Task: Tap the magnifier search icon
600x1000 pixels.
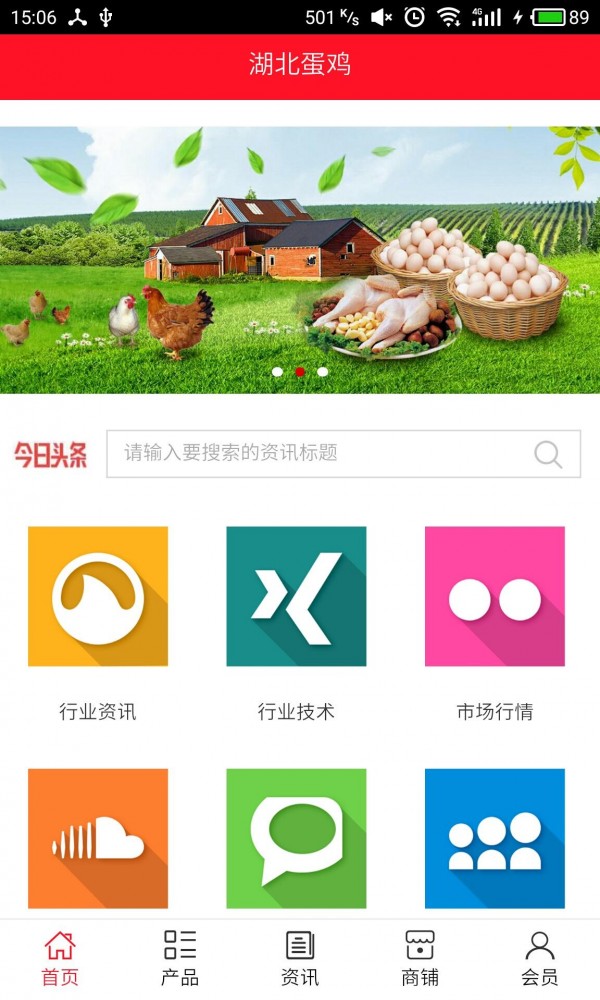Action: (x=548, y=454)
